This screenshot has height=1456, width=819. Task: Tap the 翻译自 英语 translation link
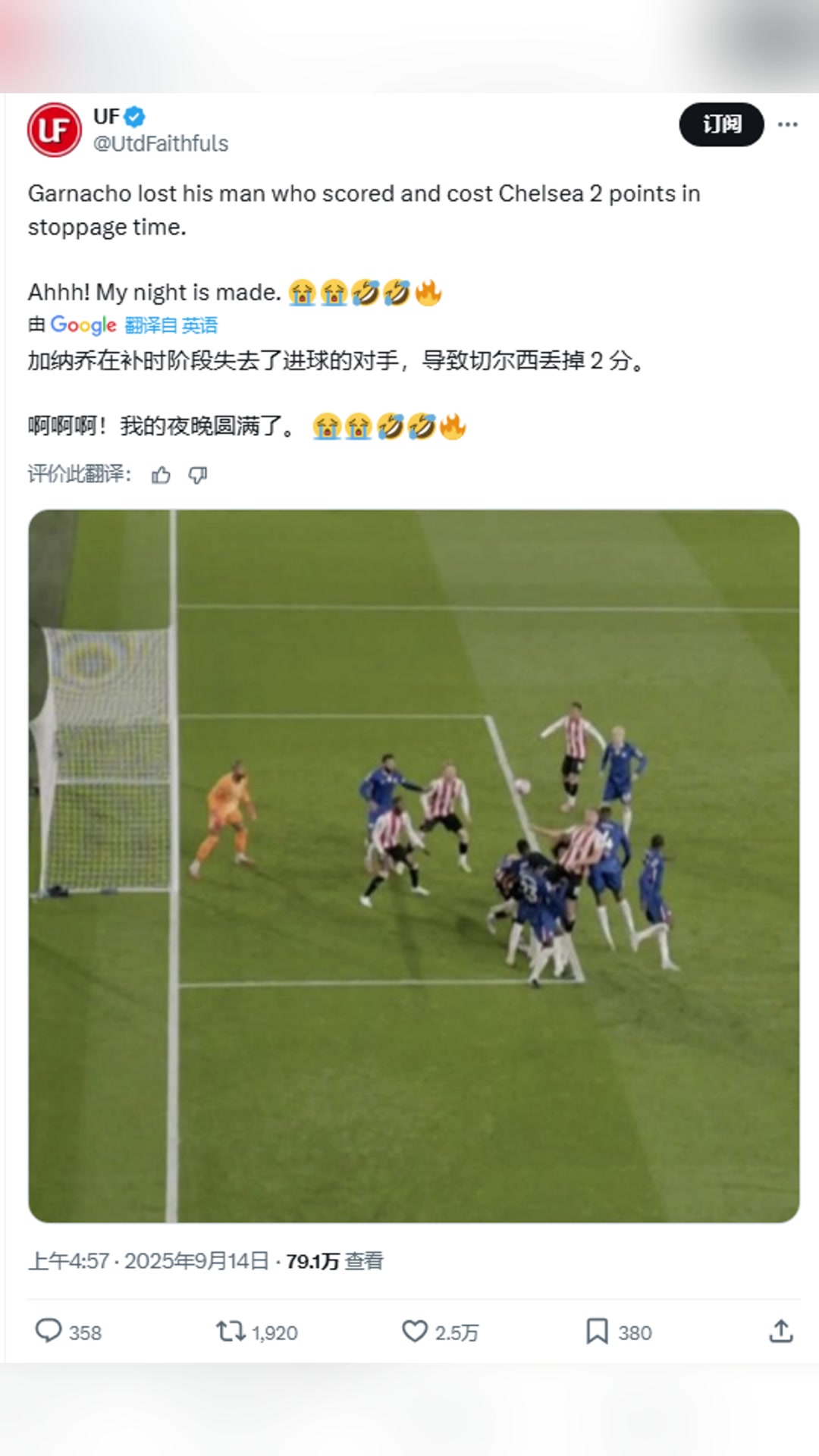coord(171,325)
